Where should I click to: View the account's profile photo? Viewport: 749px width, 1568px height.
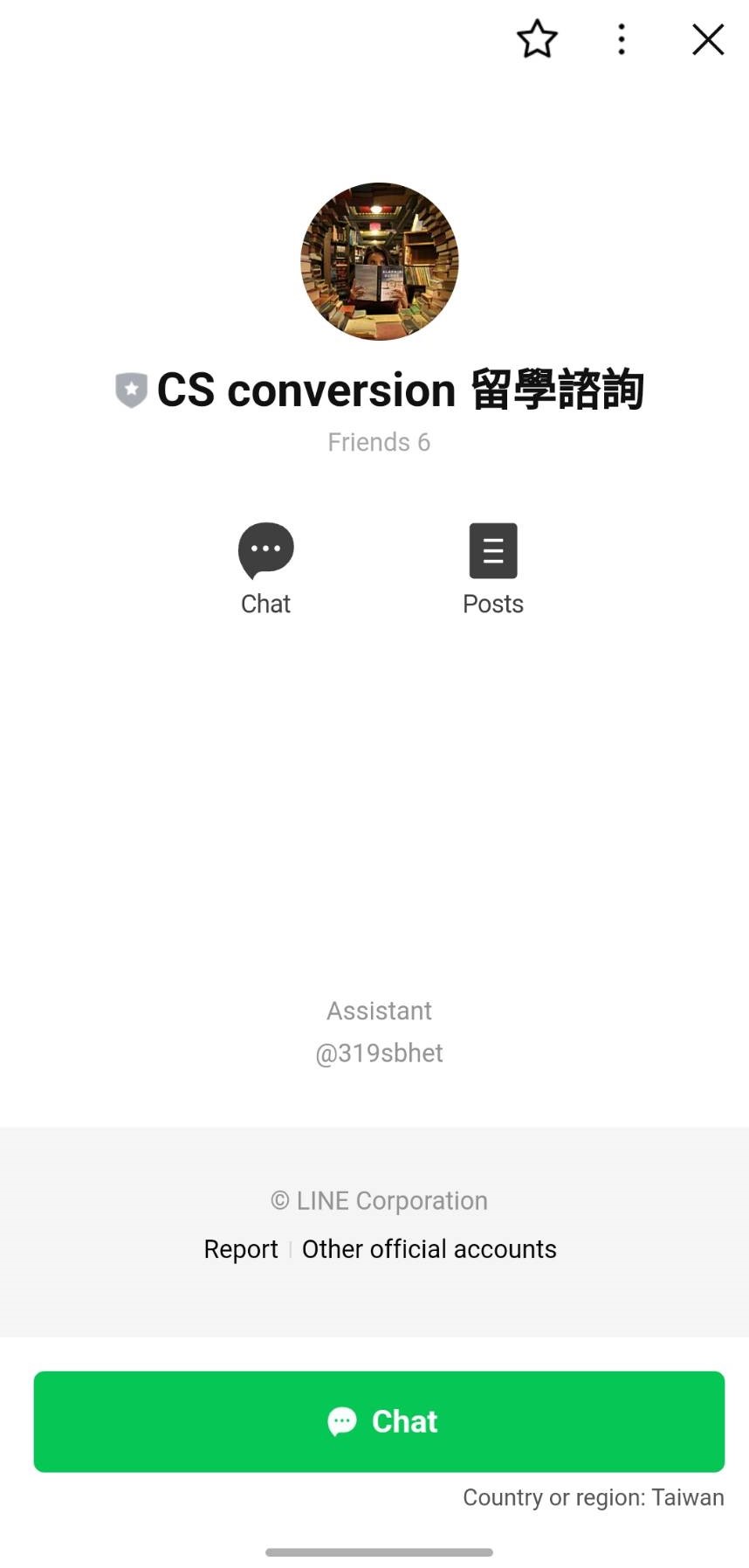coord(380,261)
